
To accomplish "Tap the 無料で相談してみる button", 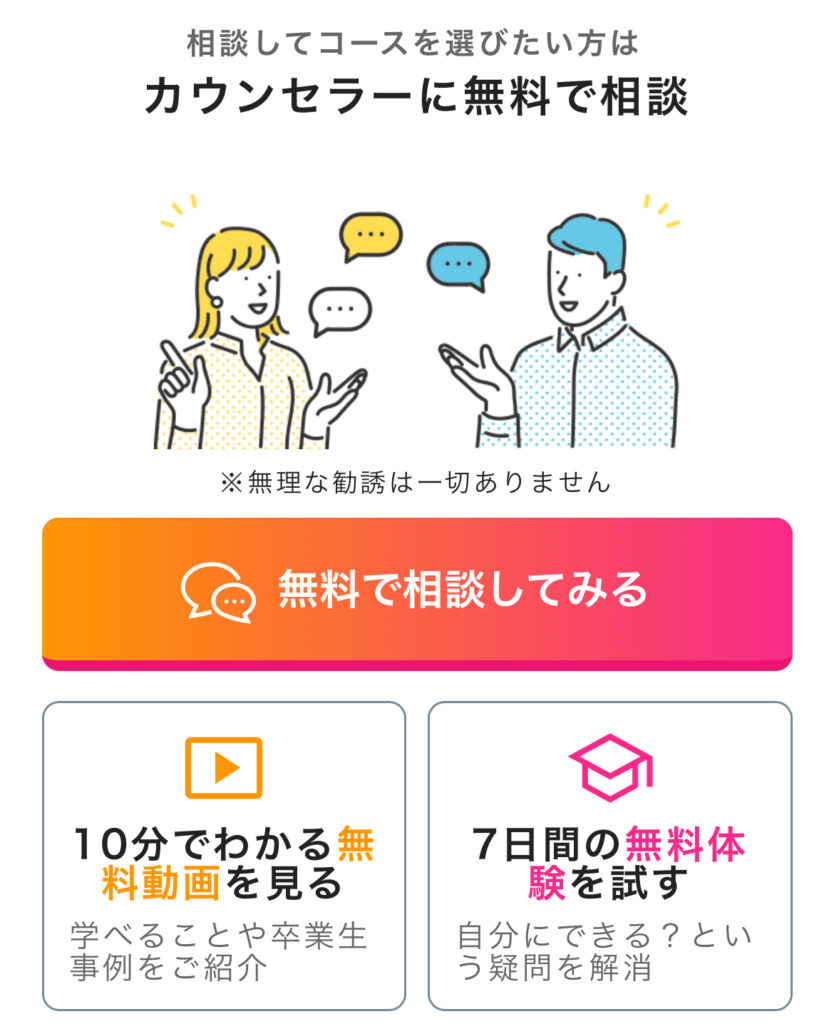I will click(416, 590).
